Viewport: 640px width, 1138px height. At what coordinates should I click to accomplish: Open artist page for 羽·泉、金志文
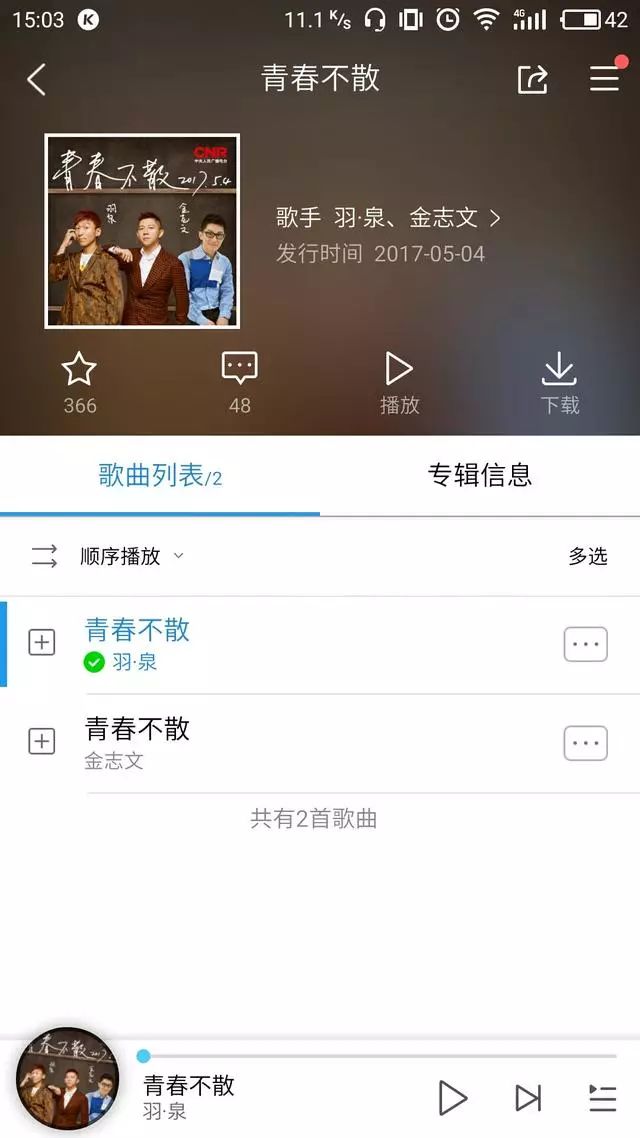(388, 217)
